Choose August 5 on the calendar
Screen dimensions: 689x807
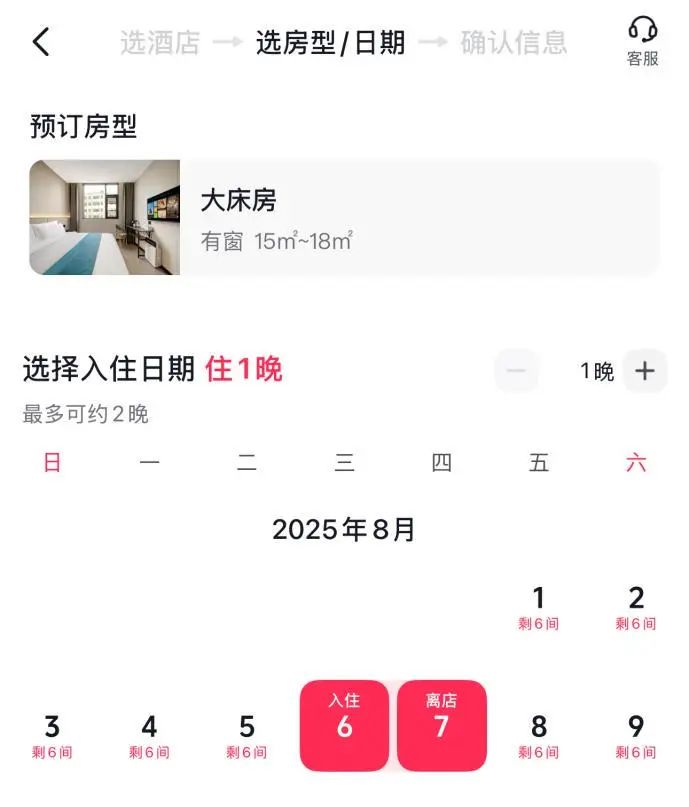[247, 735]
